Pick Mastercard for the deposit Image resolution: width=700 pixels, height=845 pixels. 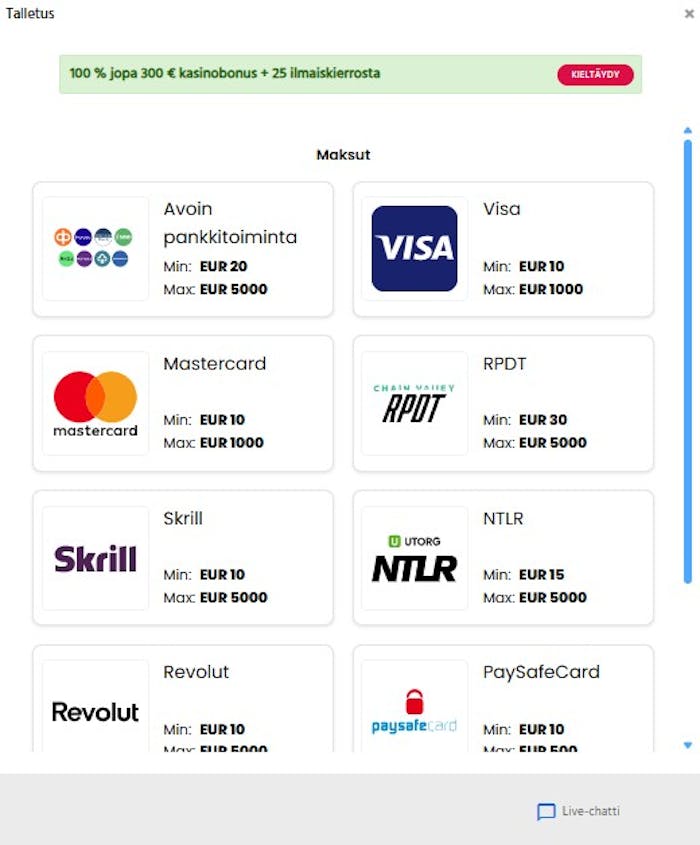pos(183,403)
